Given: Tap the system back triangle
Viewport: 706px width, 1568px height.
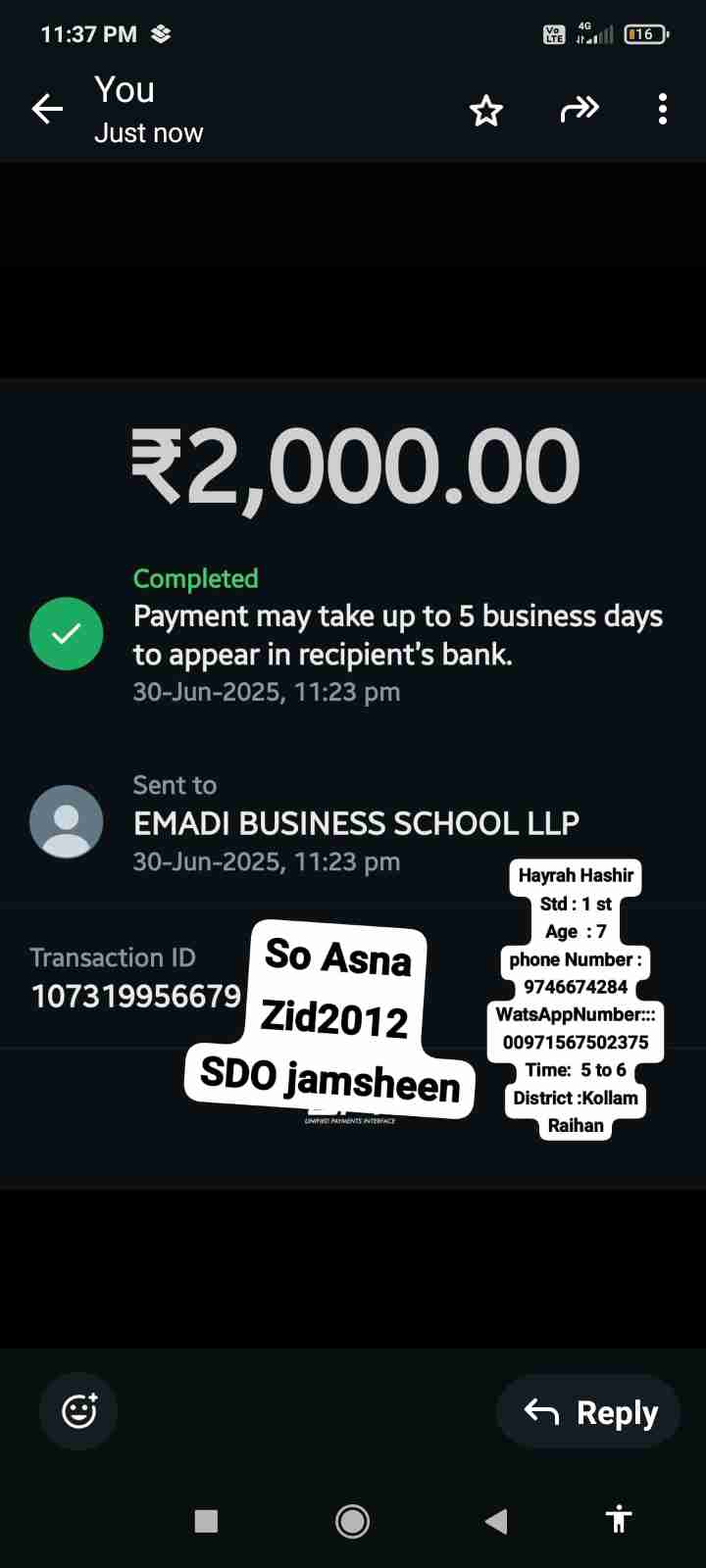Looking at the screenshot, I should point(496,1521).
